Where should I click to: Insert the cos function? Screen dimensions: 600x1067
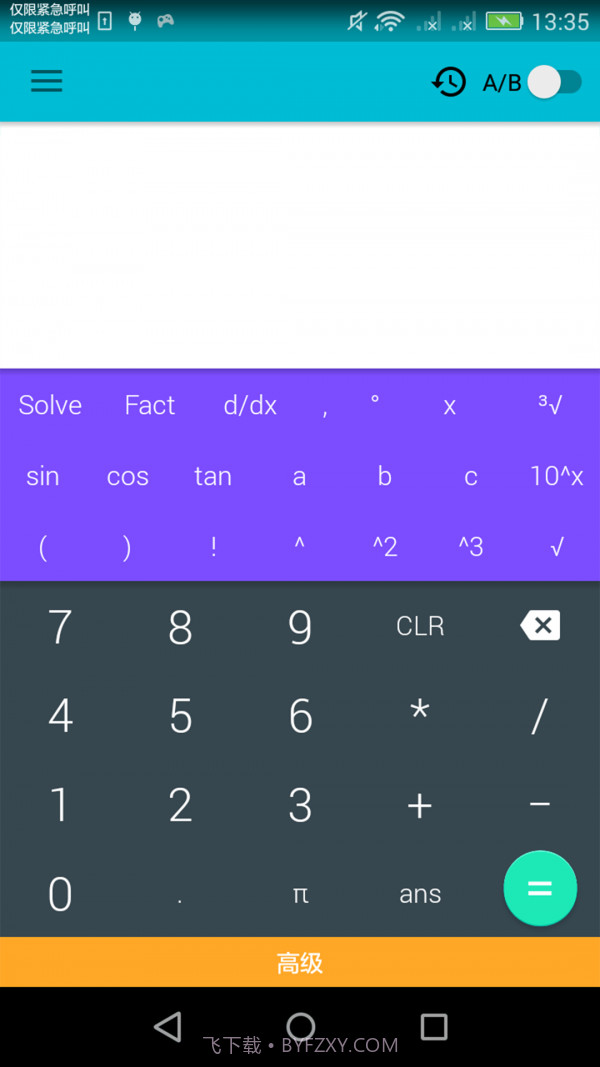[x=128, y=476]
